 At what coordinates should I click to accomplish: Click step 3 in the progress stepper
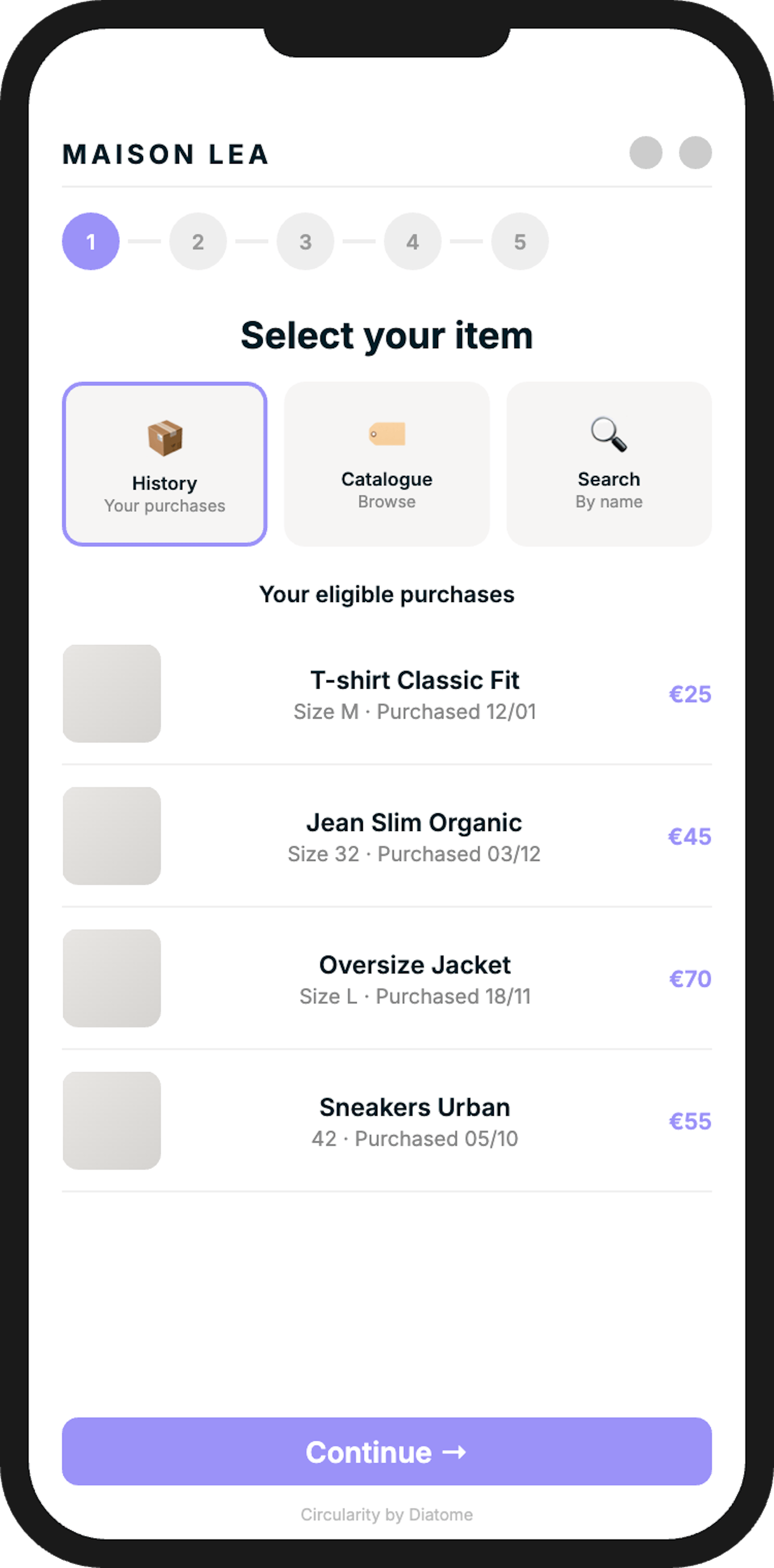[304, 241]
